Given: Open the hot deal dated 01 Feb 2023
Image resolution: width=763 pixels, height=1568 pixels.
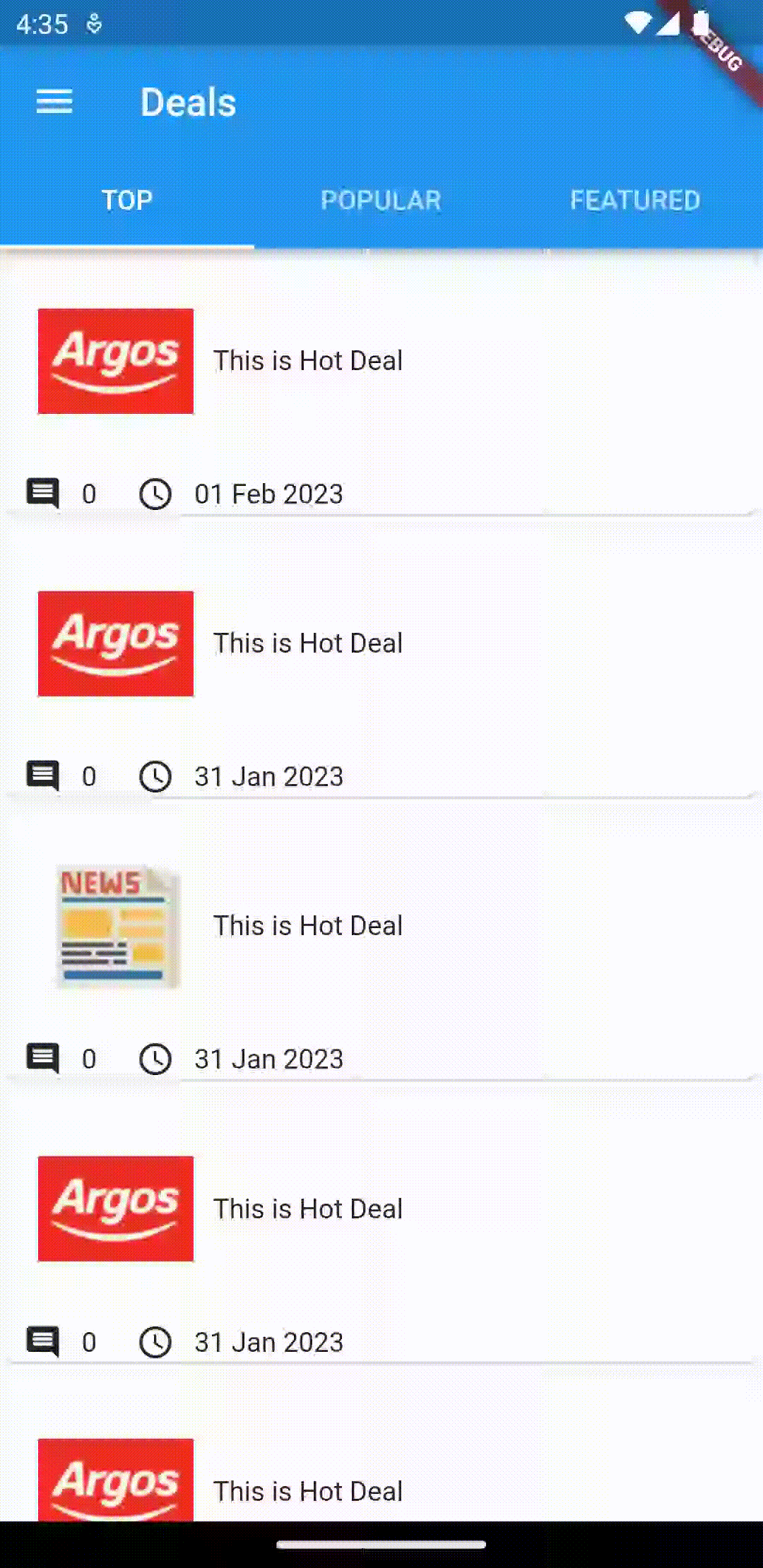Looking at the screenshot, I should [x=308, y=361].
